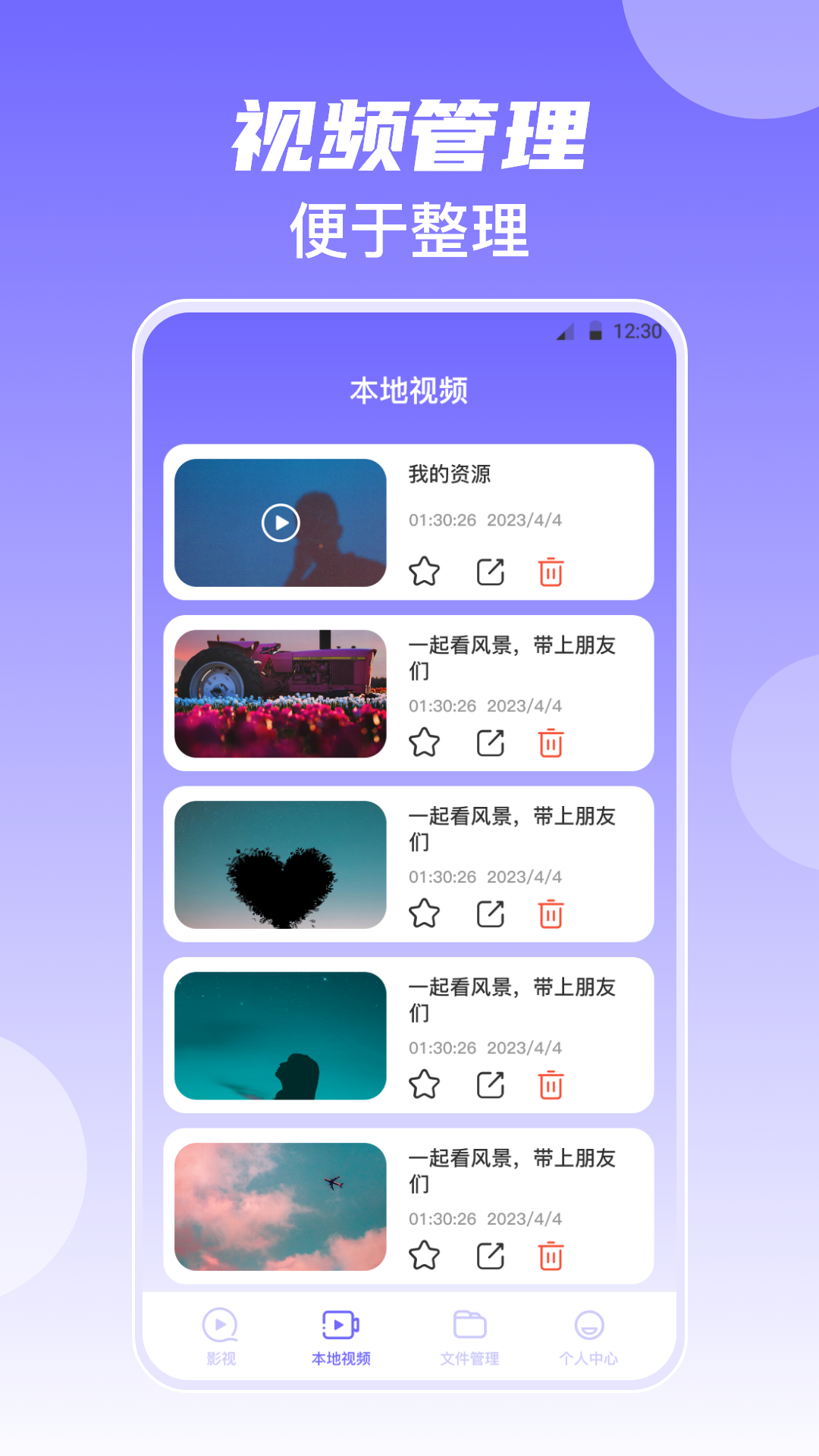Toggle favorite star on the teal silhouette video
819x1456 pixels.
click(x=425, y=1086)
